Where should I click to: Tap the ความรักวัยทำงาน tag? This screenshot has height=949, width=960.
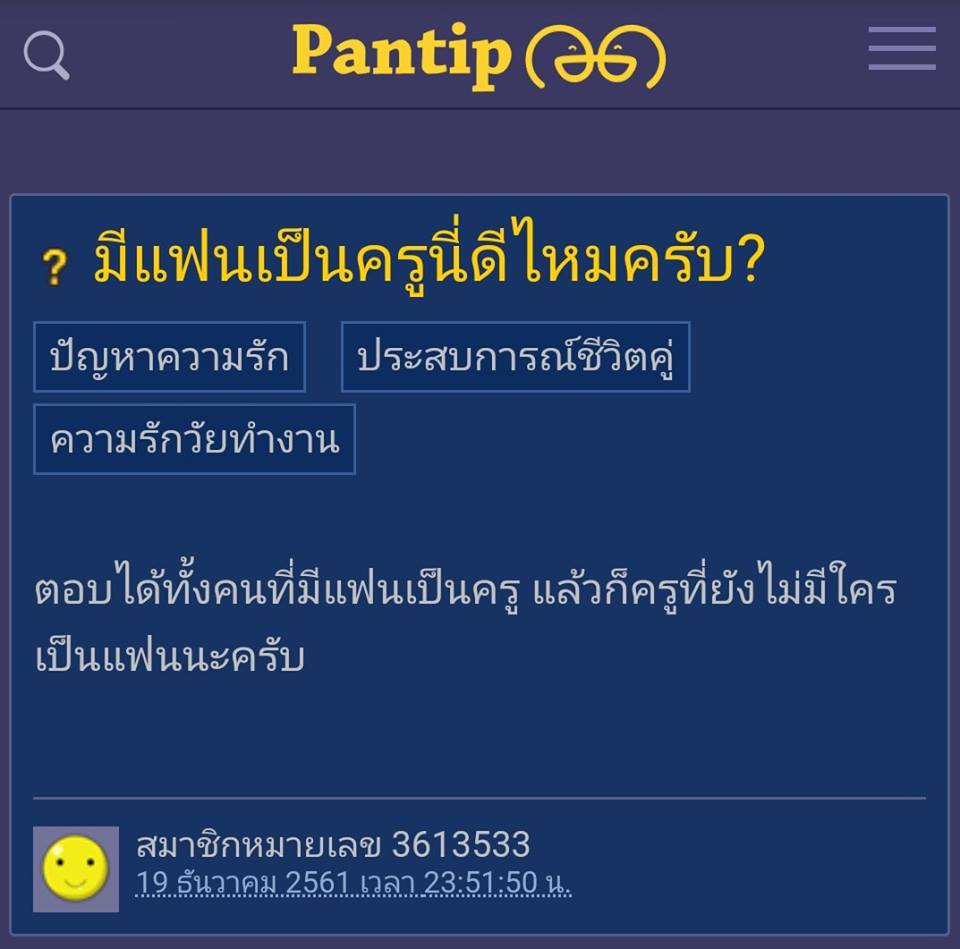point(194,439)
